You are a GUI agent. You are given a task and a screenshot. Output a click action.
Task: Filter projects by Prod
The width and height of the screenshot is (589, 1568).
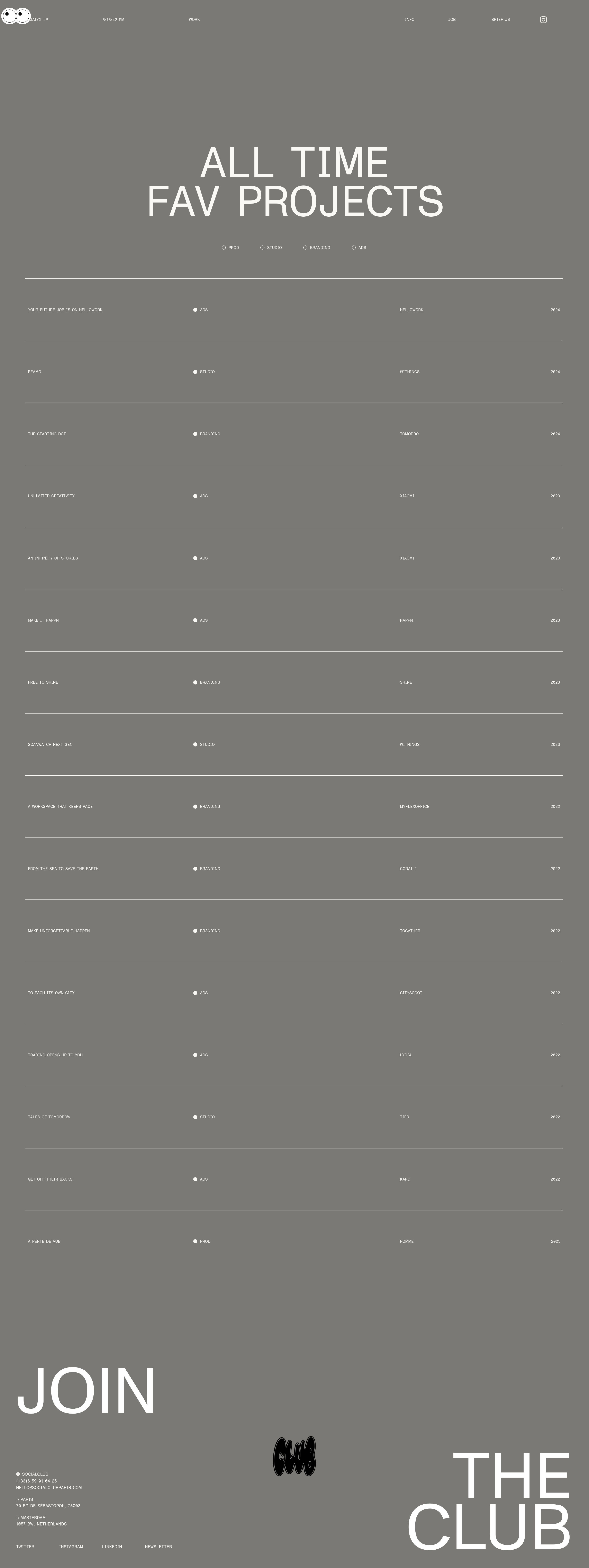point(231,248)
